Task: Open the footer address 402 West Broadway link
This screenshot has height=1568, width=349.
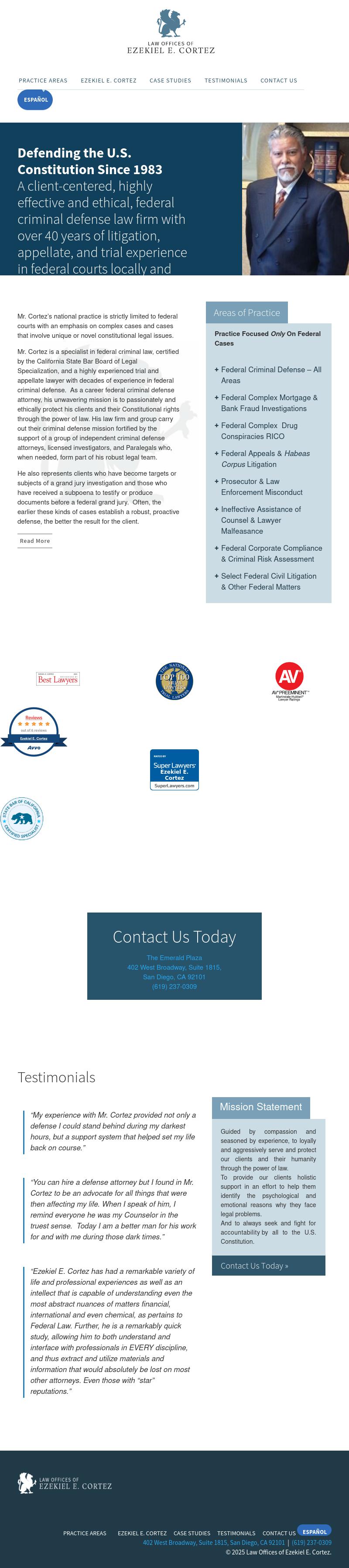Action: (x=213, y=1542)
